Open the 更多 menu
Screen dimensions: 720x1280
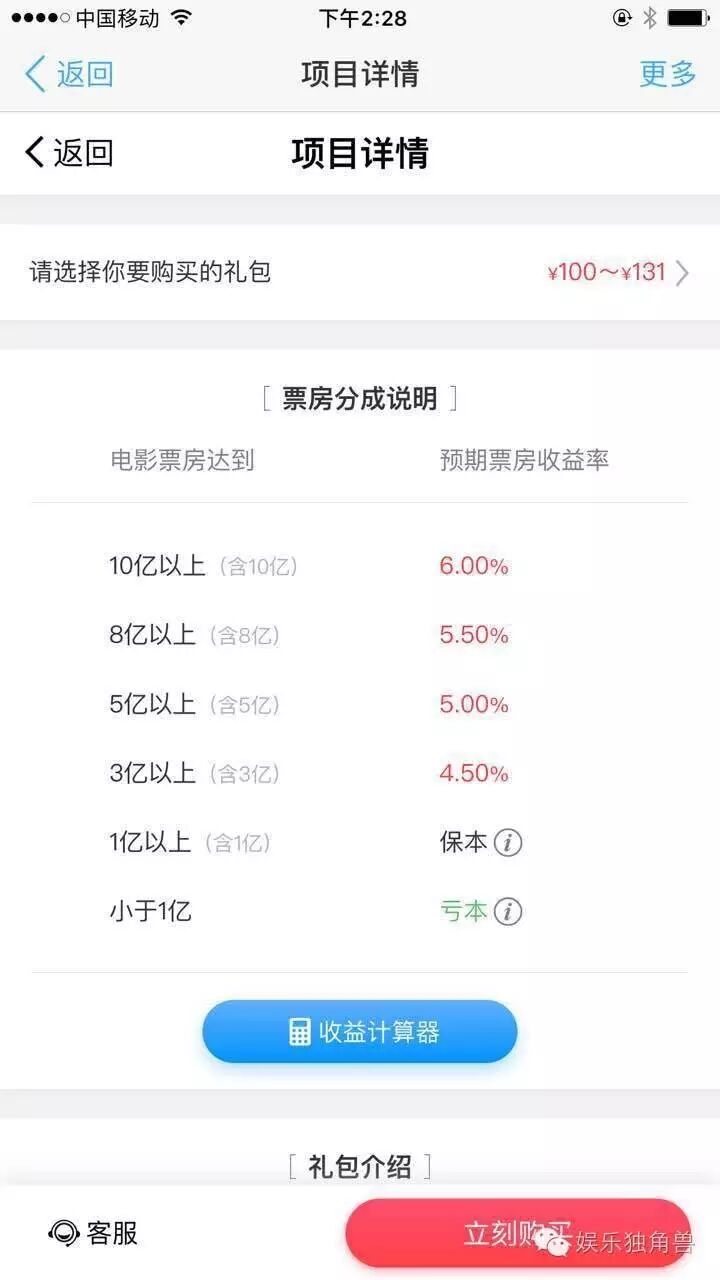click(x=667, y=74)
